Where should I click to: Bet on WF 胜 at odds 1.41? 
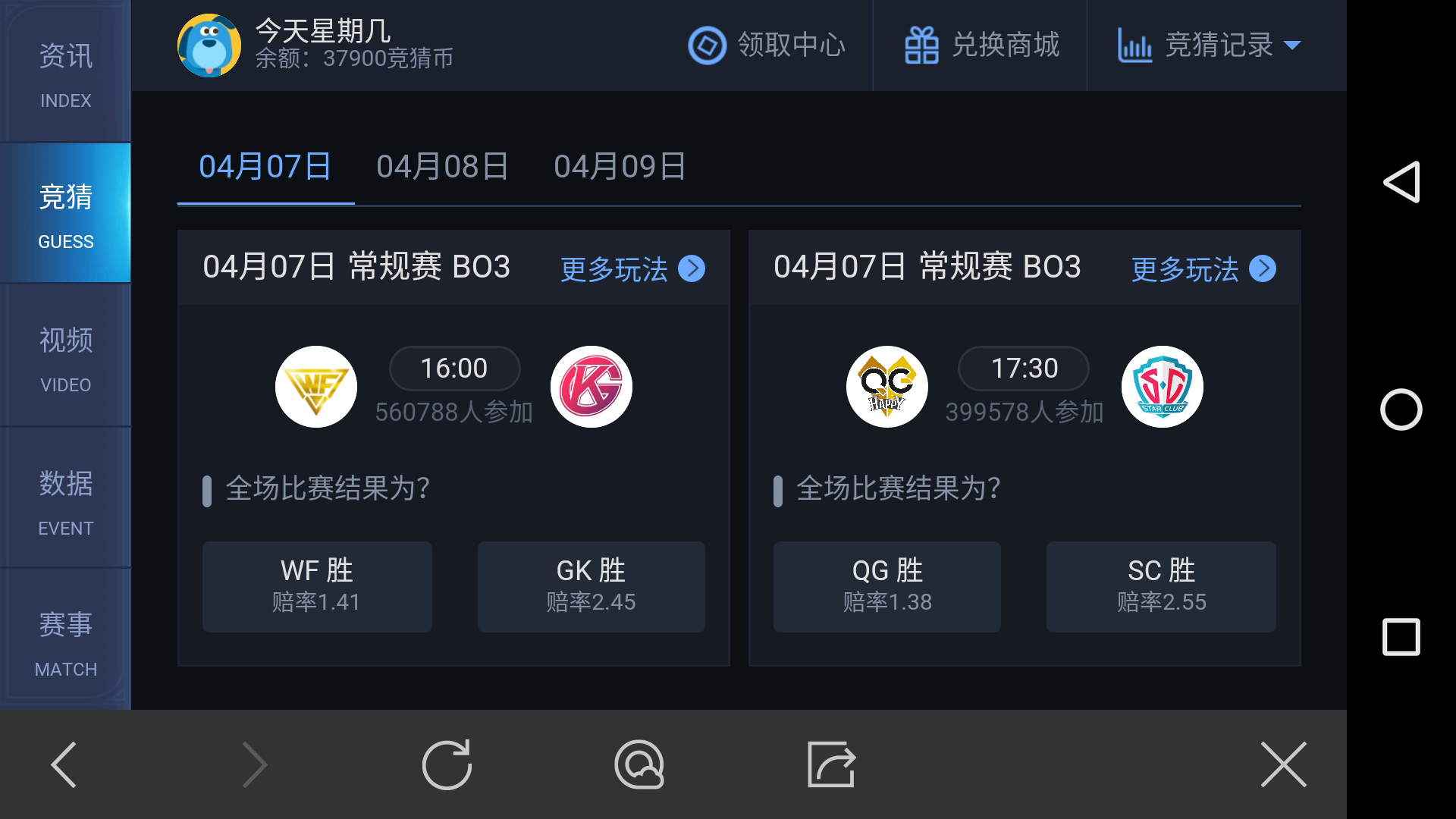pos(317,586)
